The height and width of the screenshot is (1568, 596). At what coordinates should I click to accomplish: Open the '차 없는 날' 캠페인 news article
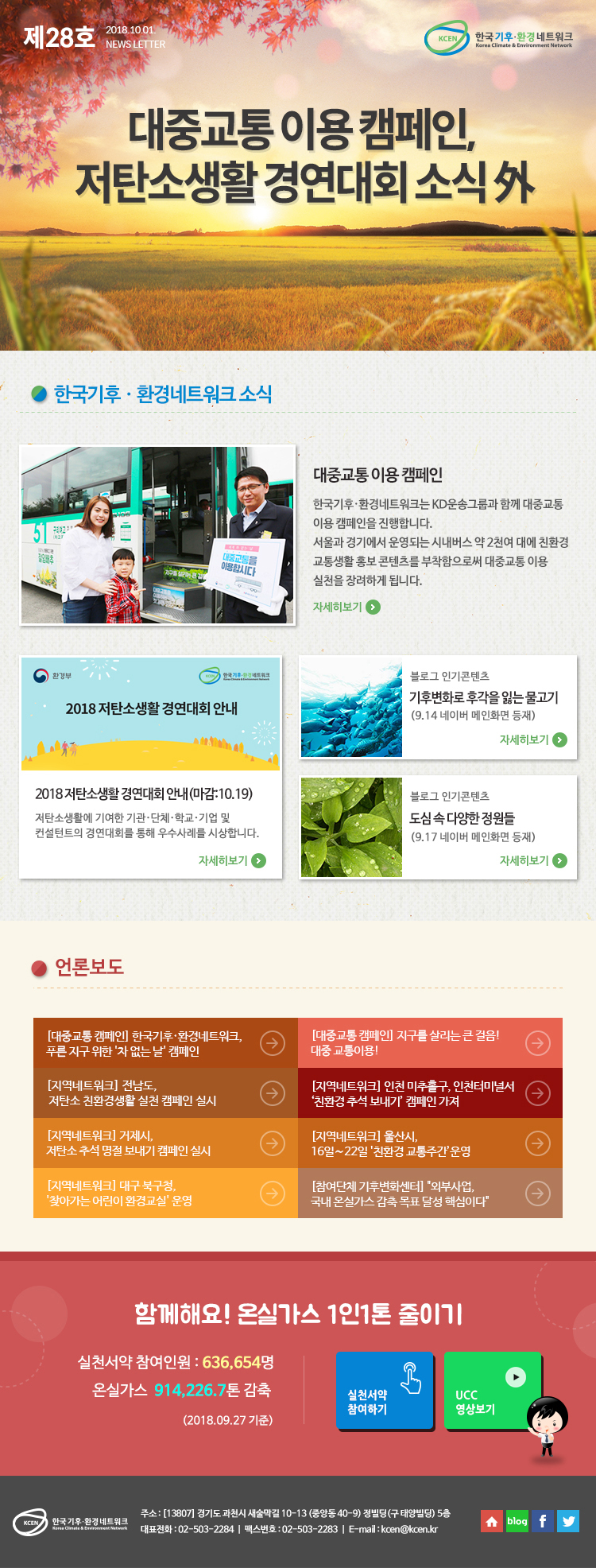coord(165,1043)
